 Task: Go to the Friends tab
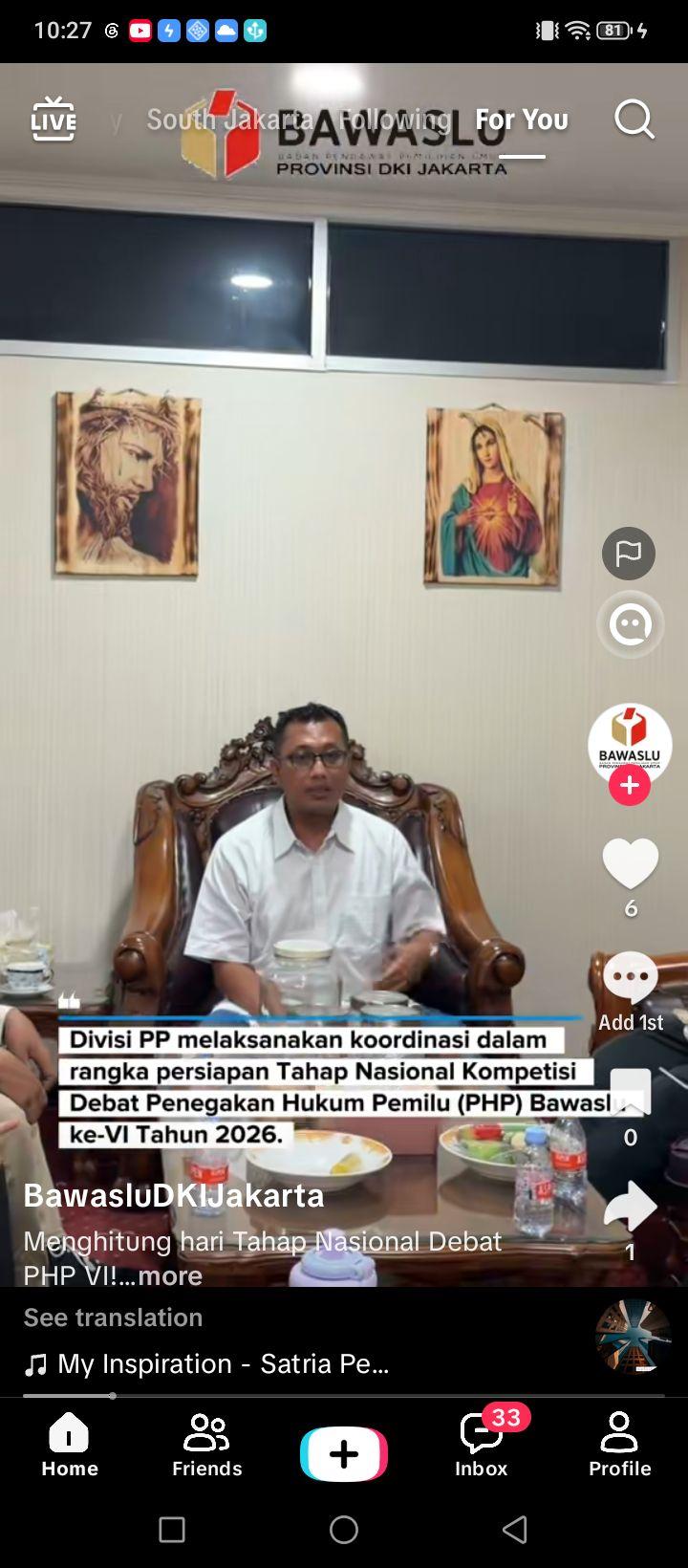pyautogui.click(x=207, y=1445)
